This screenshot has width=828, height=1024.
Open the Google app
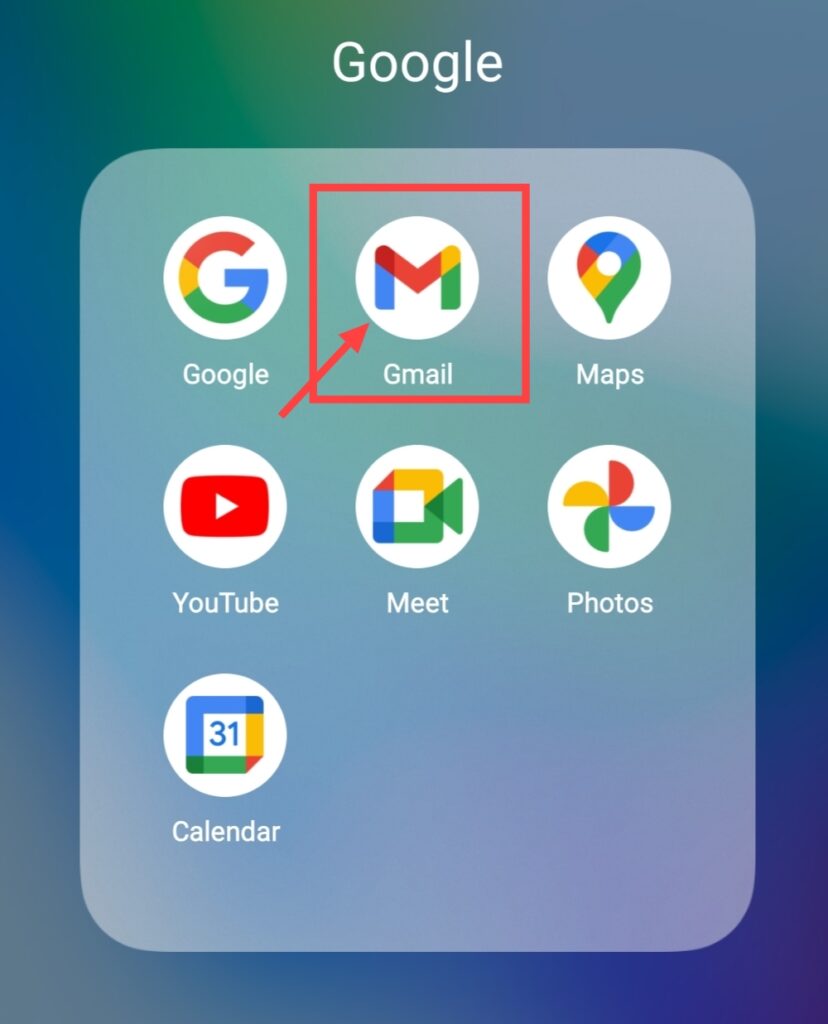click(x=225, y=278)
